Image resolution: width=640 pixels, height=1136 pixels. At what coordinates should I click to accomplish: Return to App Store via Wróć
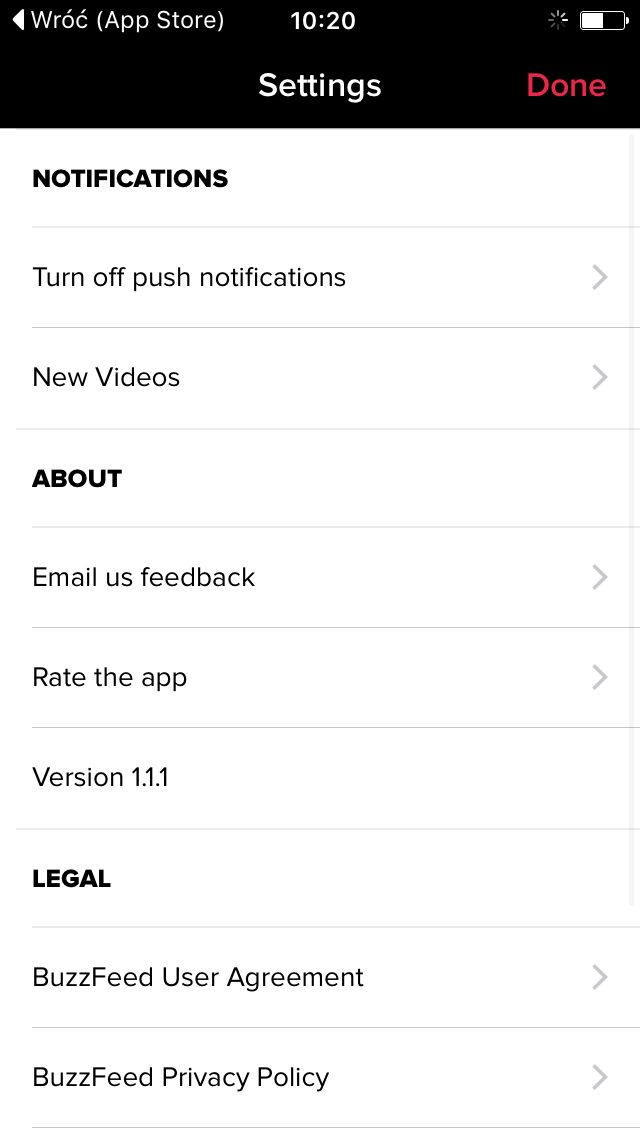[119, 20]
